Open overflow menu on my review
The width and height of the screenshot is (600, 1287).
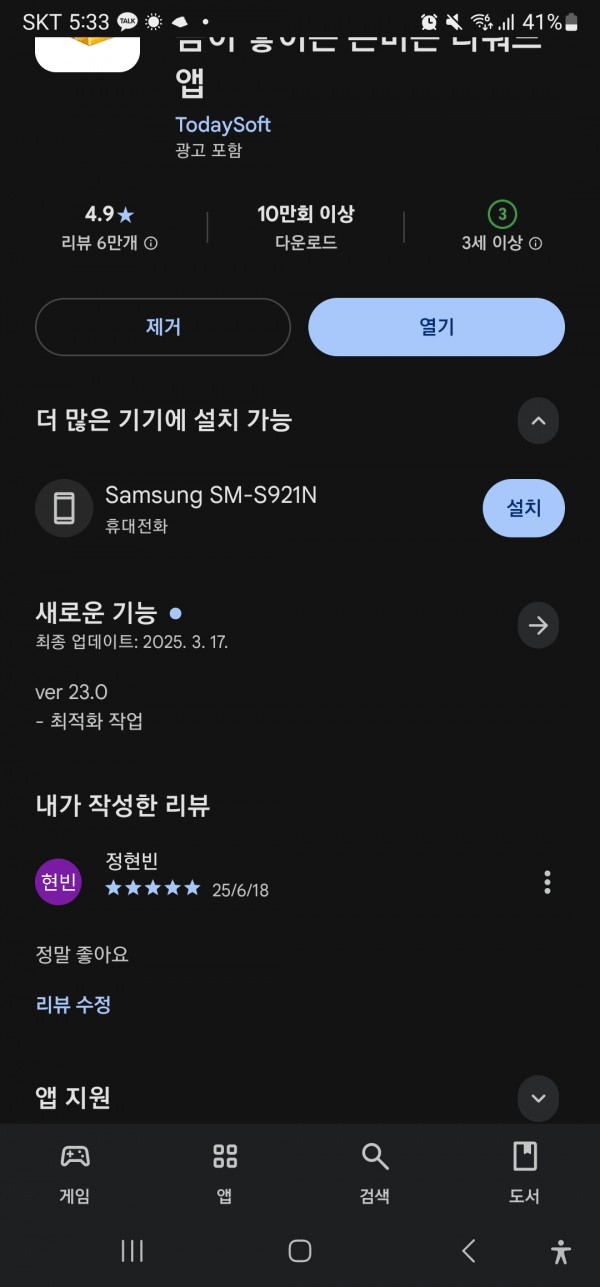[x=547, y=882]
